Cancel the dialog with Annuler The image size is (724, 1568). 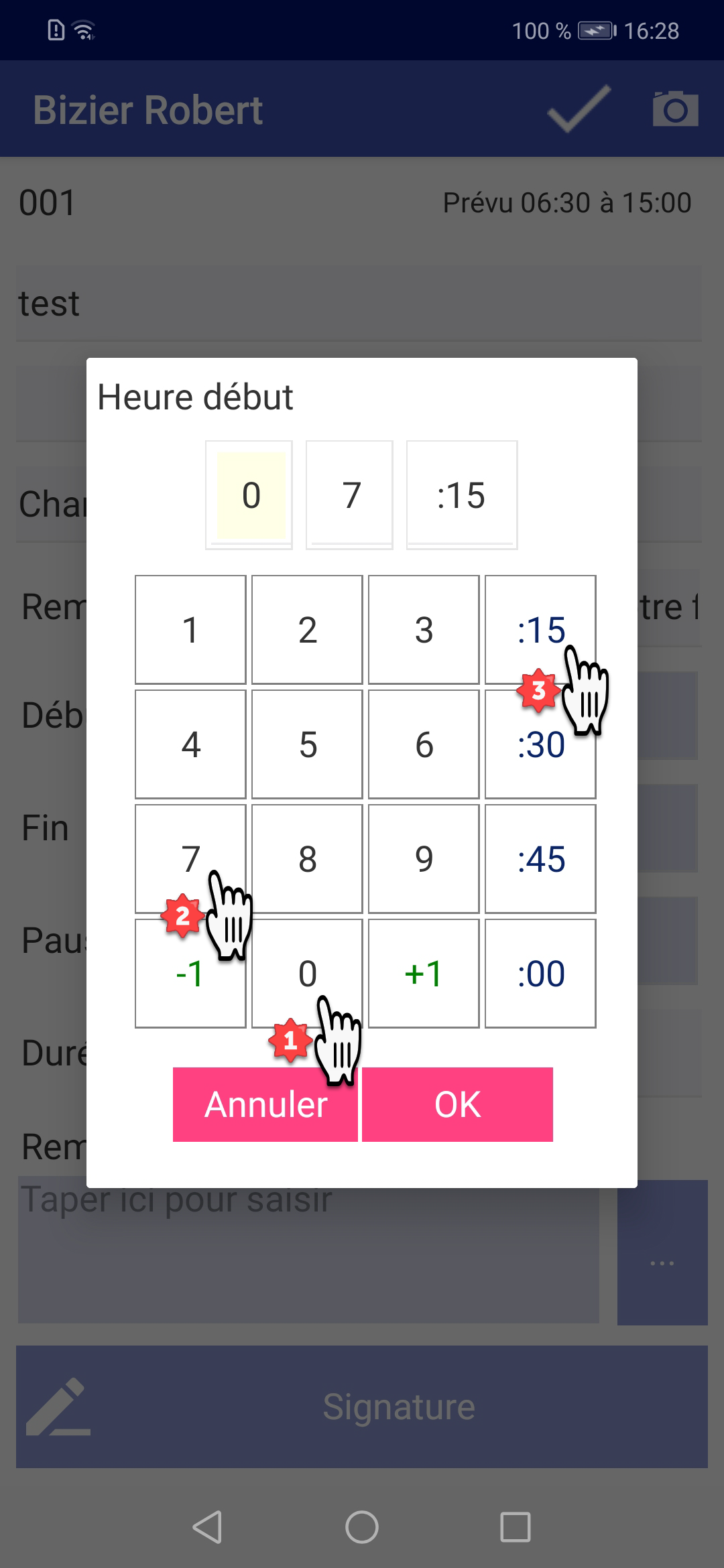255,1104
